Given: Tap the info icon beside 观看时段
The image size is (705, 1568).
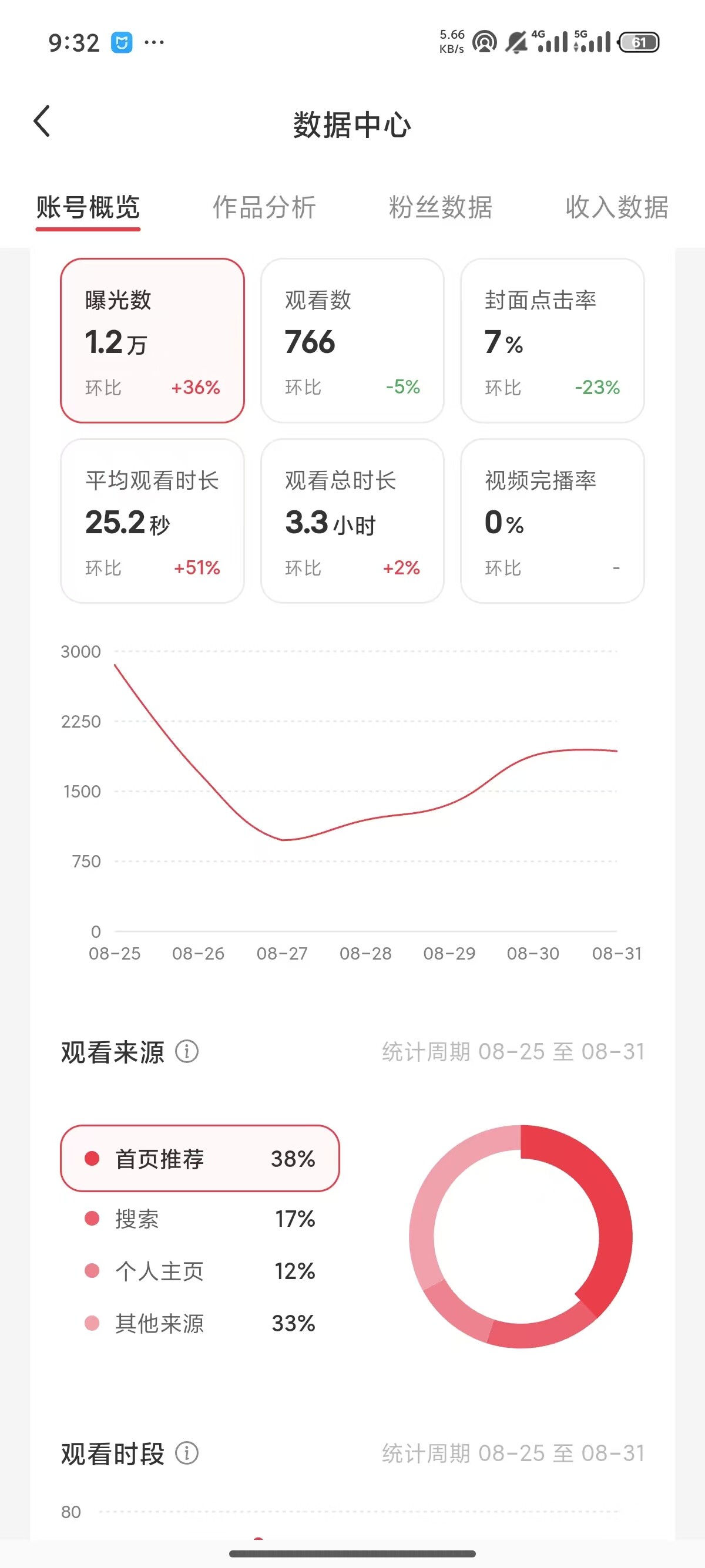Looking at the screenshot, I should (x=187, y=1453).
